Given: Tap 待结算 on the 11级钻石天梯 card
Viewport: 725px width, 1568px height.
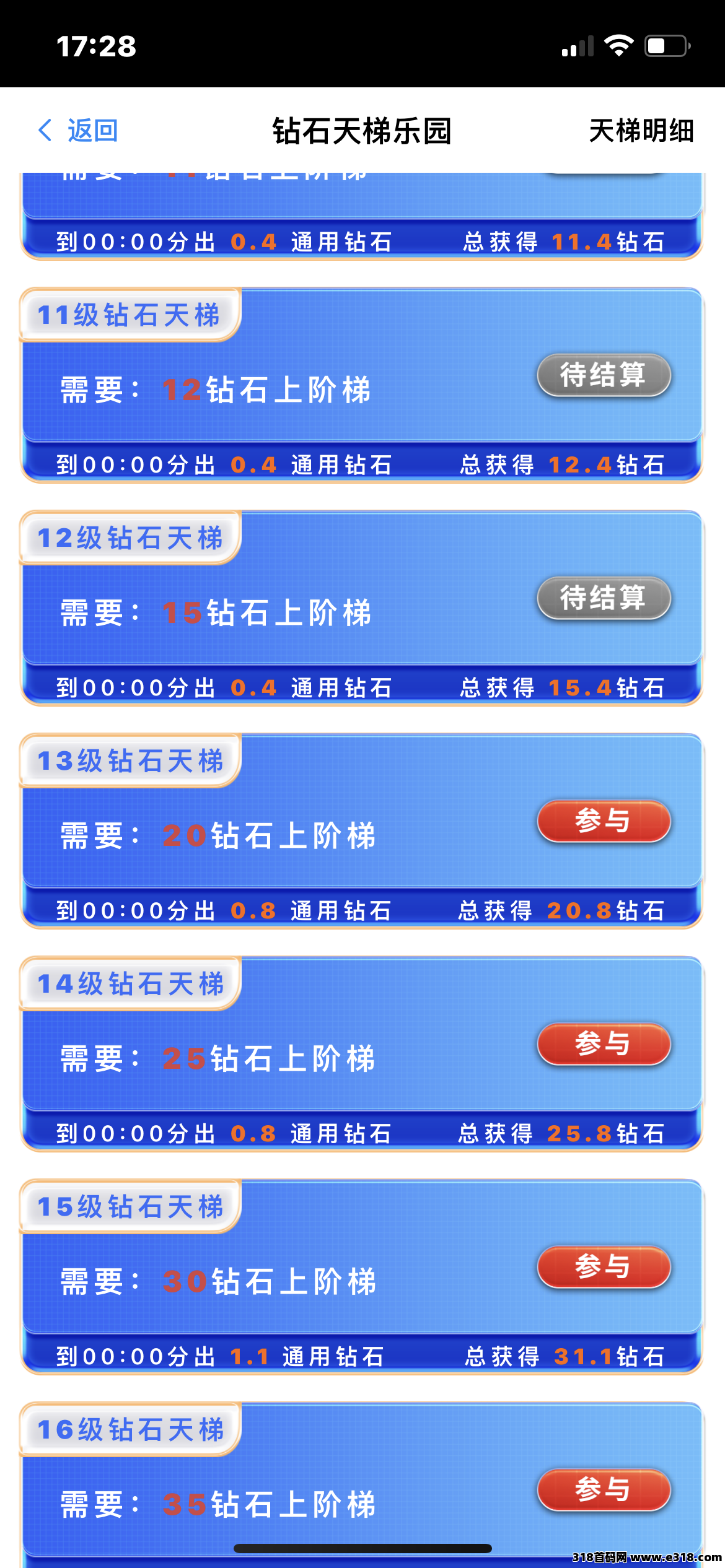Looking at the screenshot, I should pos(604,375).
